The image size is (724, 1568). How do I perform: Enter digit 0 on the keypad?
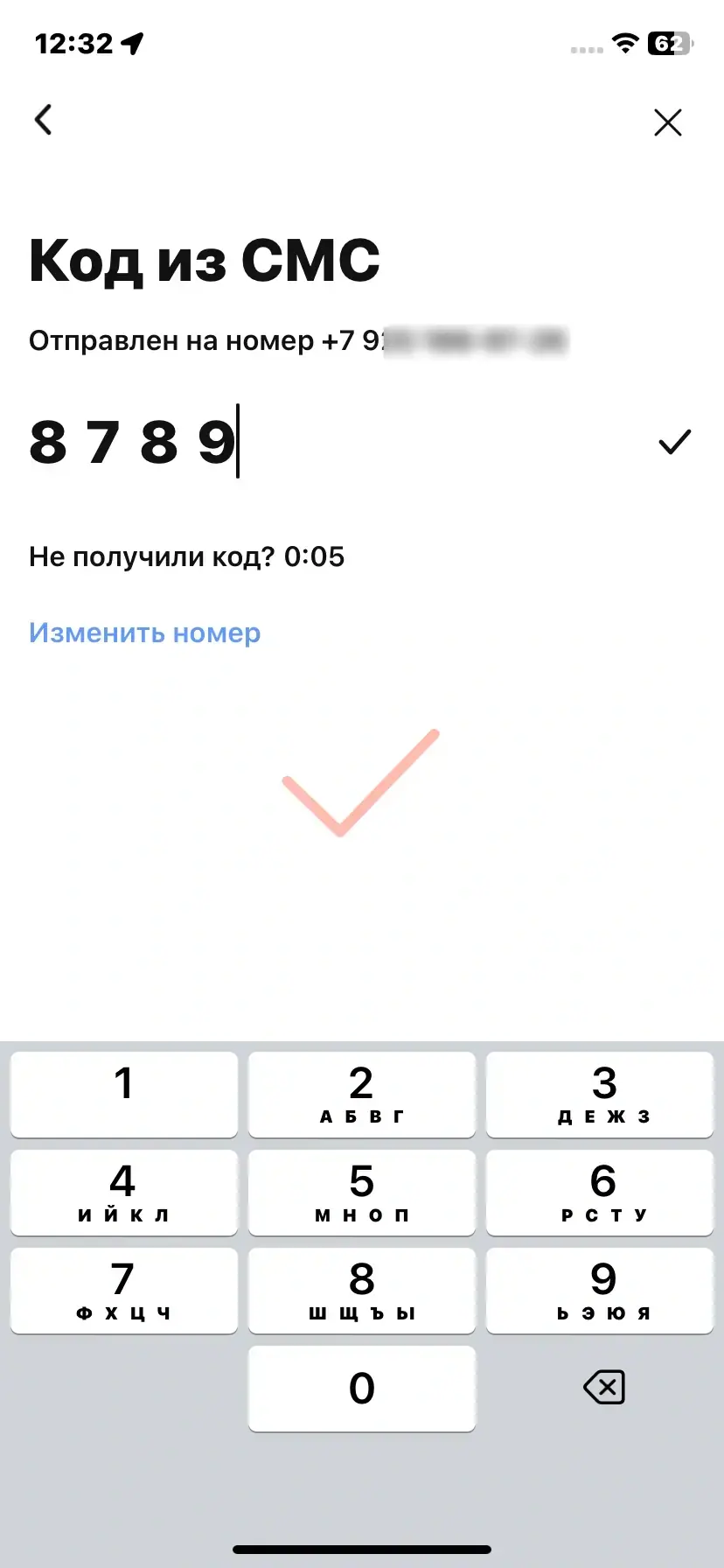pyautogui.click(x=362, y=1388)
